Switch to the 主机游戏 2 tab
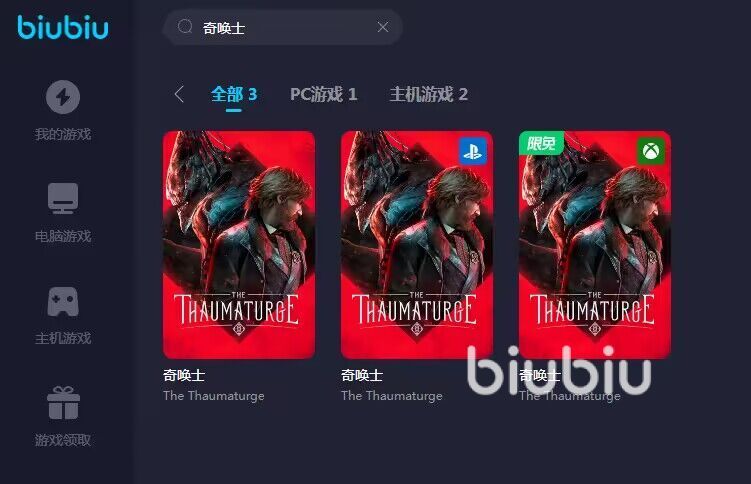751x484 pixels. point(428,94)
